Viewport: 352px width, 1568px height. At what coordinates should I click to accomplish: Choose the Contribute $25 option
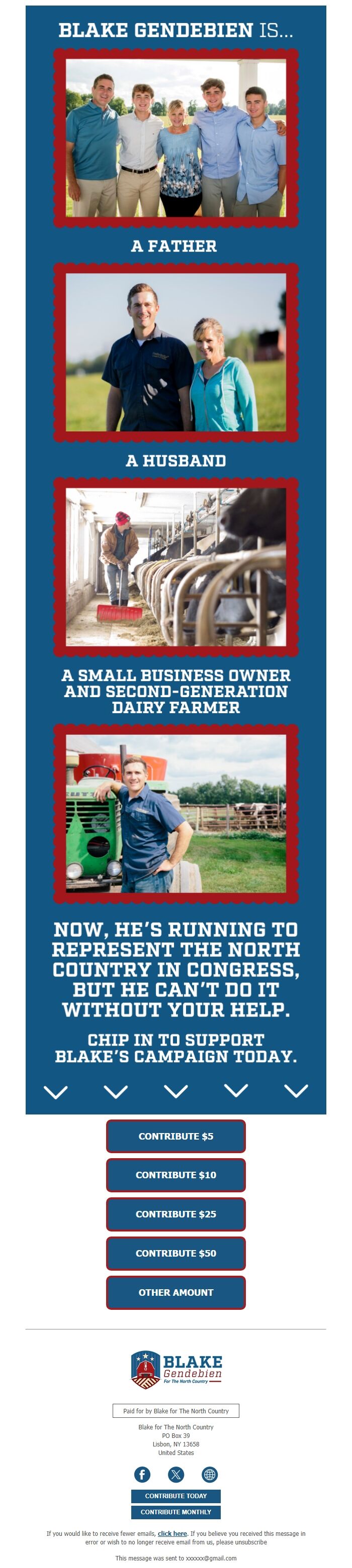[175, 1214]
